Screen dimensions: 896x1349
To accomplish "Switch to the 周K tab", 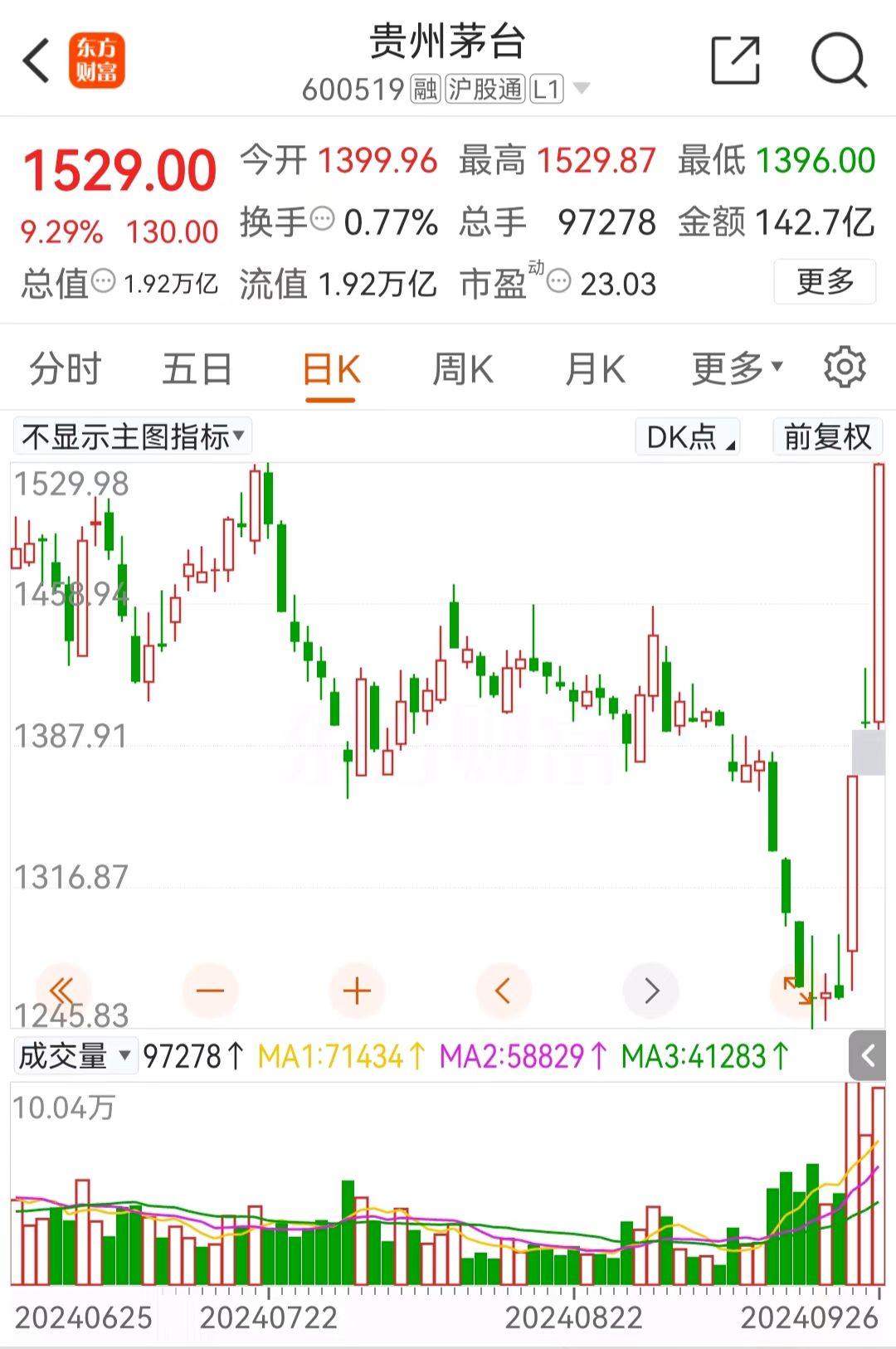I will [463, 369].
